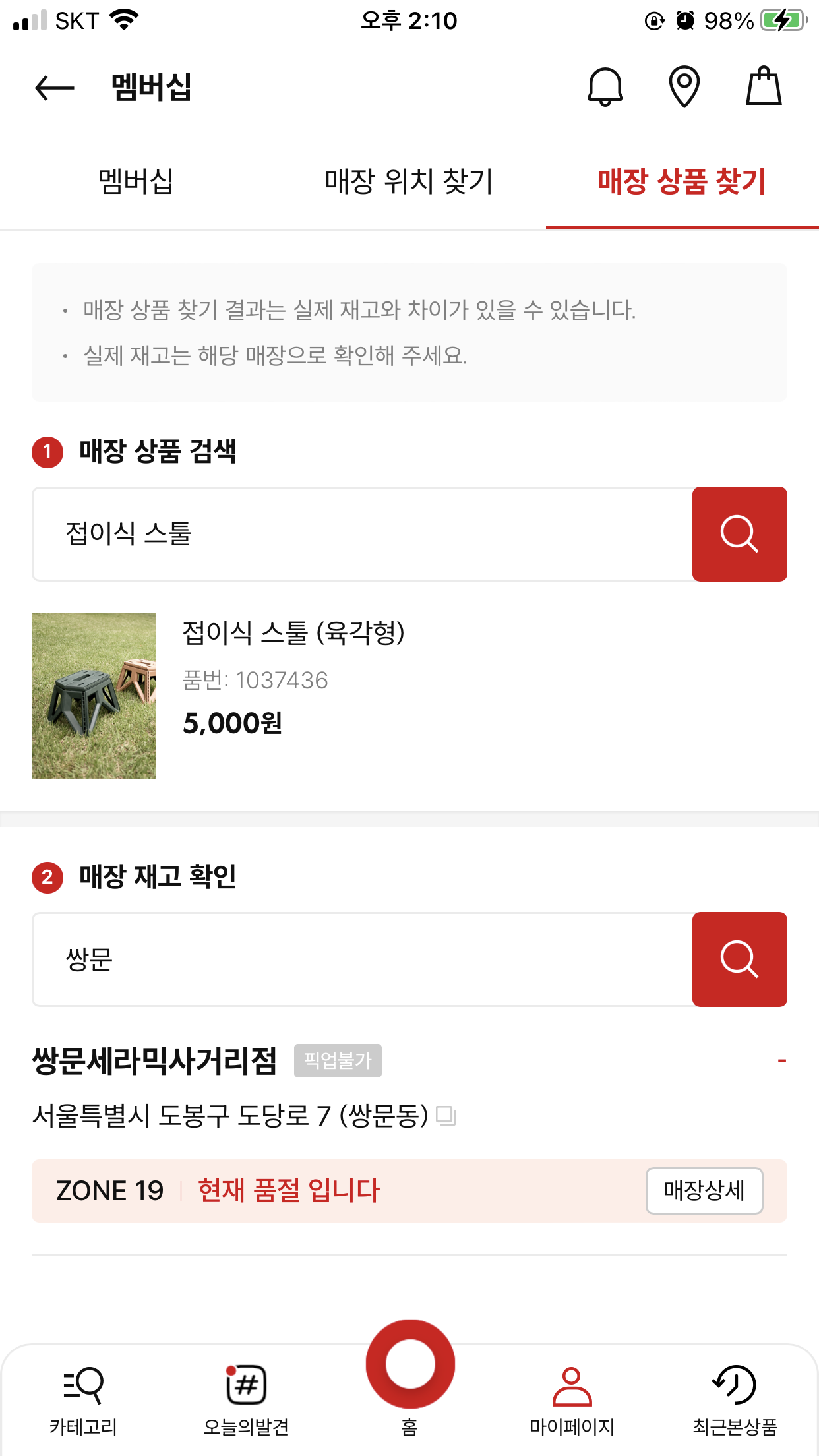This screenshot has width=819, height=1456.
Task: Open 매장상세 store details
Action: [704, 1191]
